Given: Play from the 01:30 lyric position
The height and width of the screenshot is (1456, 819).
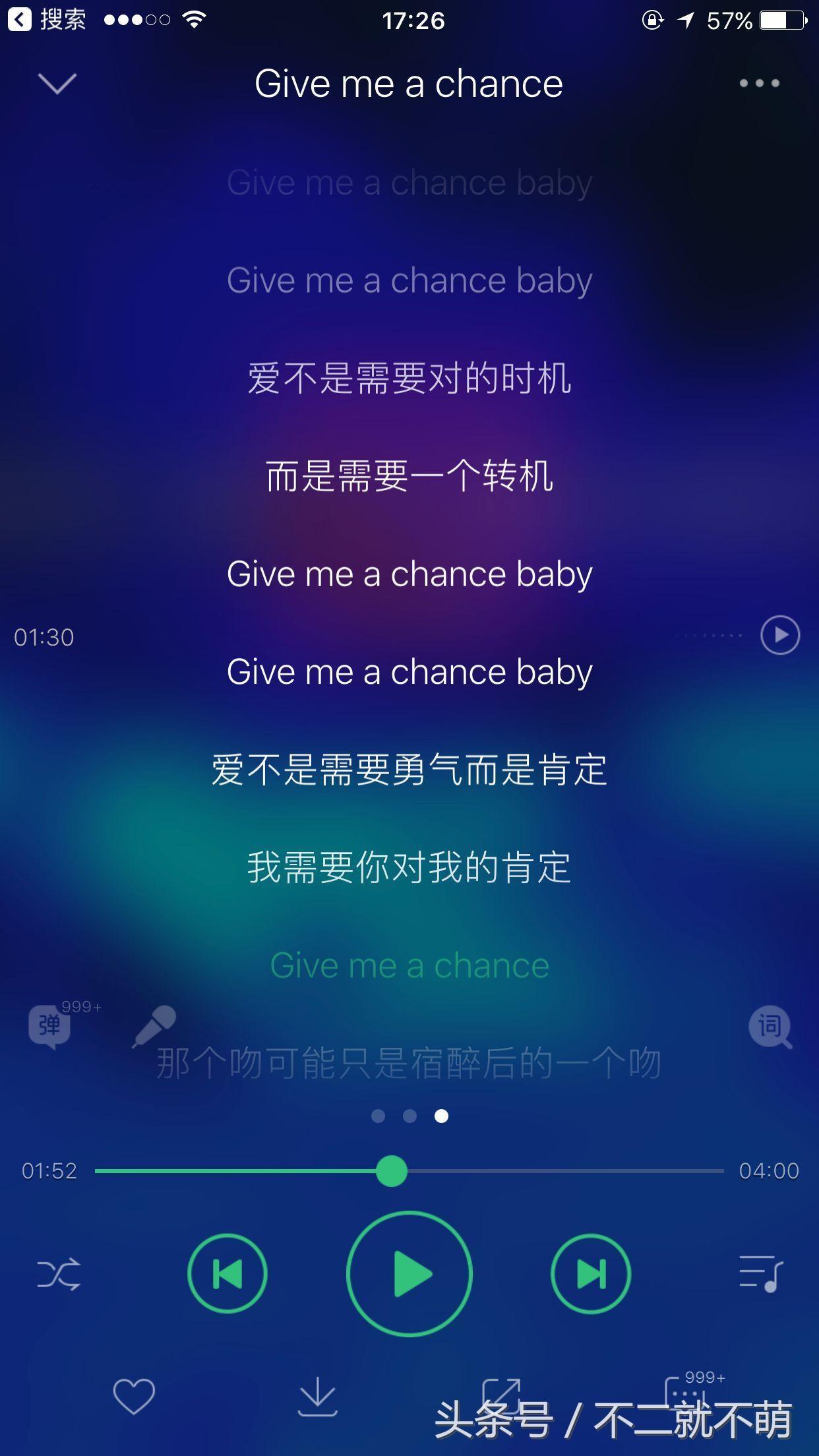Looking at the screenshot, I should coord(780,635).
